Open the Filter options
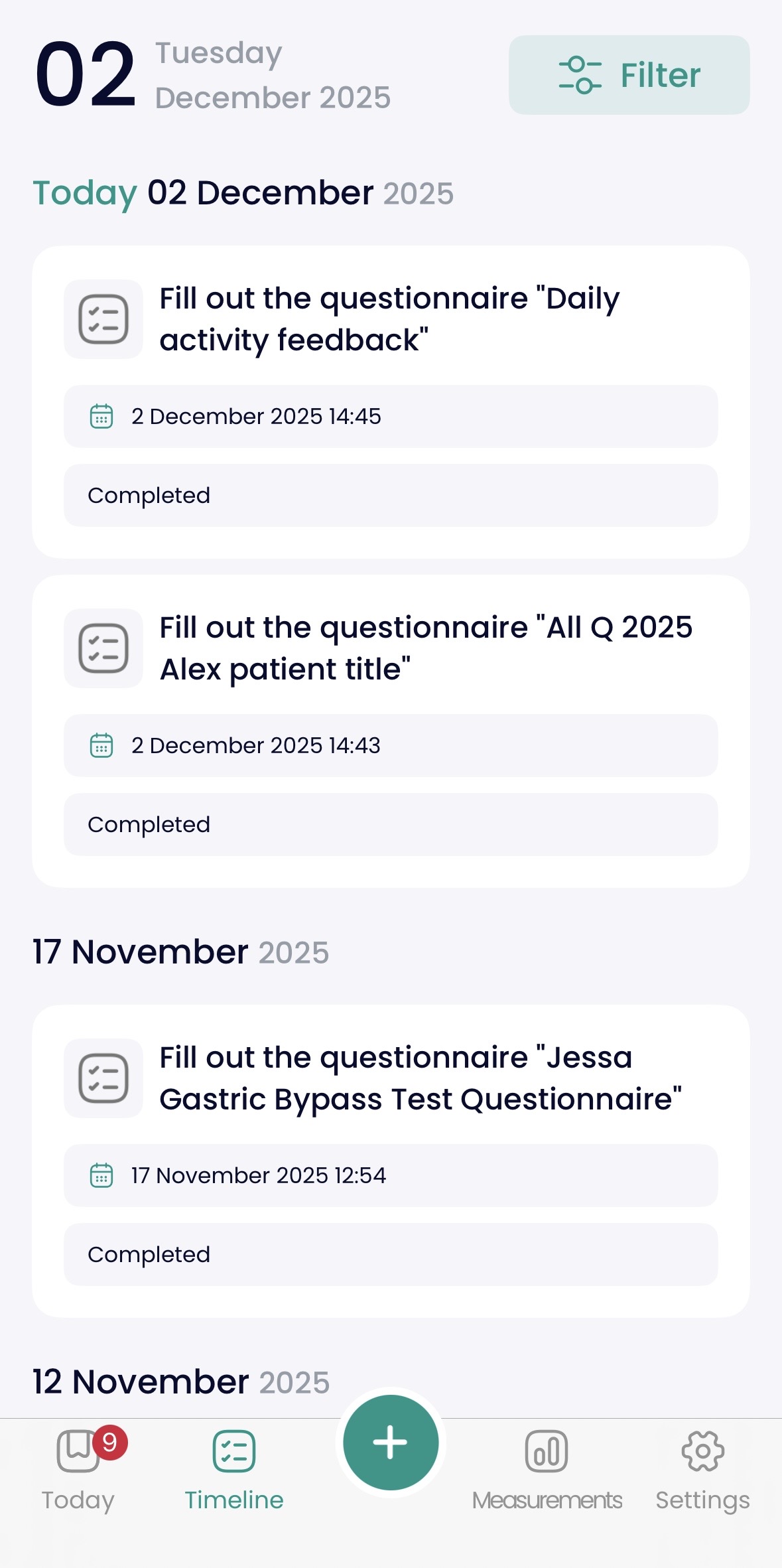Viewport: 782px width, 1568px height. (x=629, y=75)
